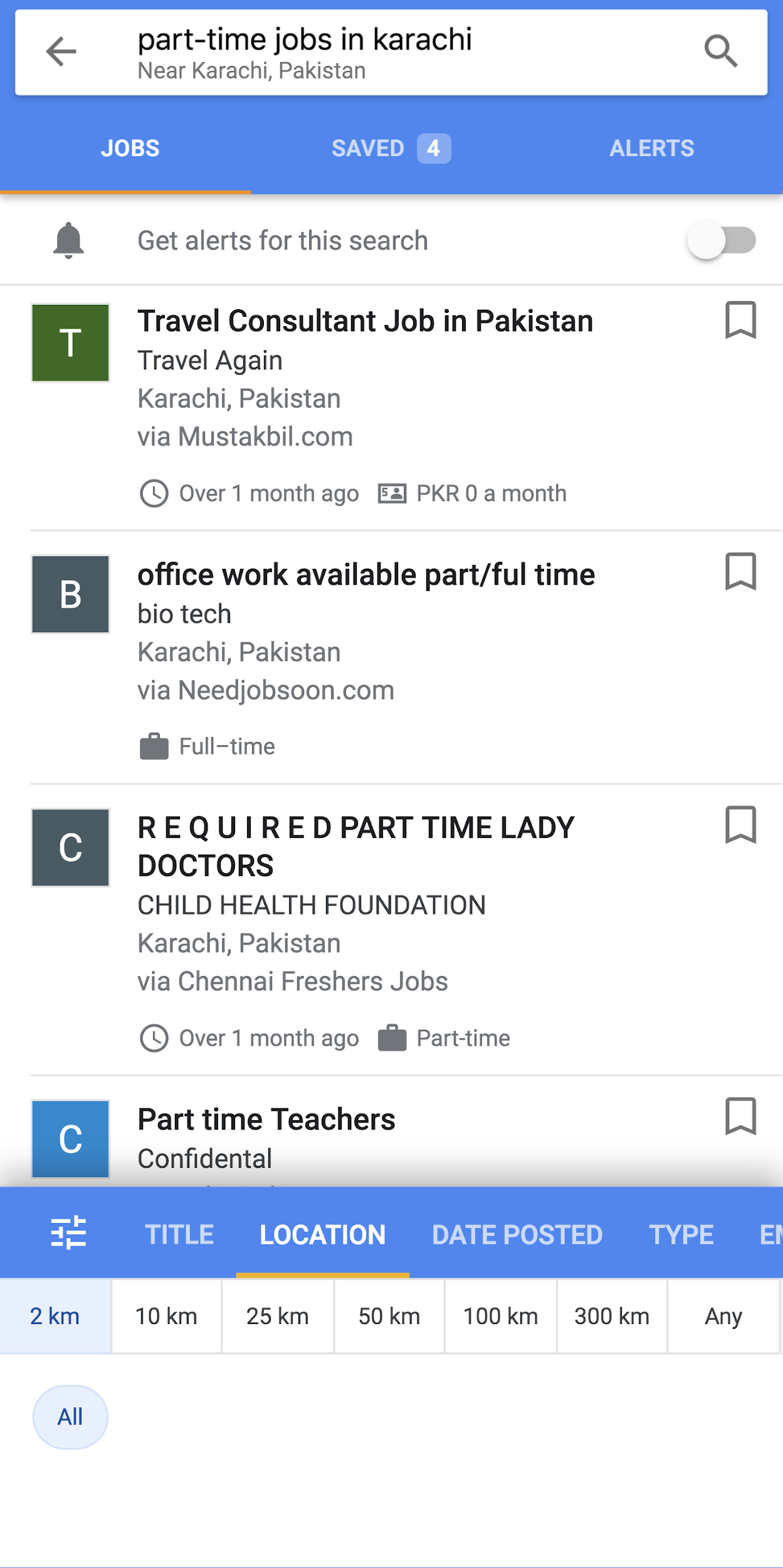This screenshot has width=783, height=1568.
Task: Save the bio tech office work job
Action: [x=740, y=571]
